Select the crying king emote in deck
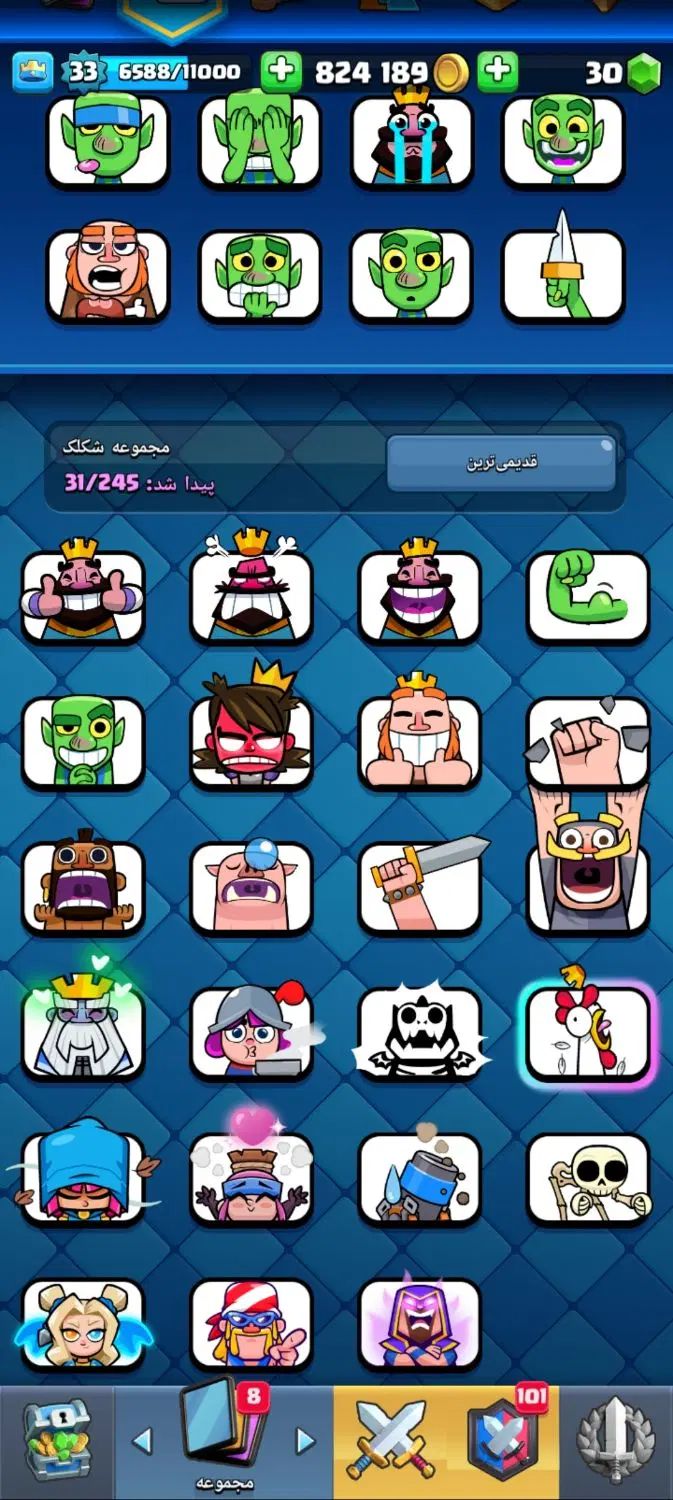Viewport: 673px width, 1500px height. point(411,140)
